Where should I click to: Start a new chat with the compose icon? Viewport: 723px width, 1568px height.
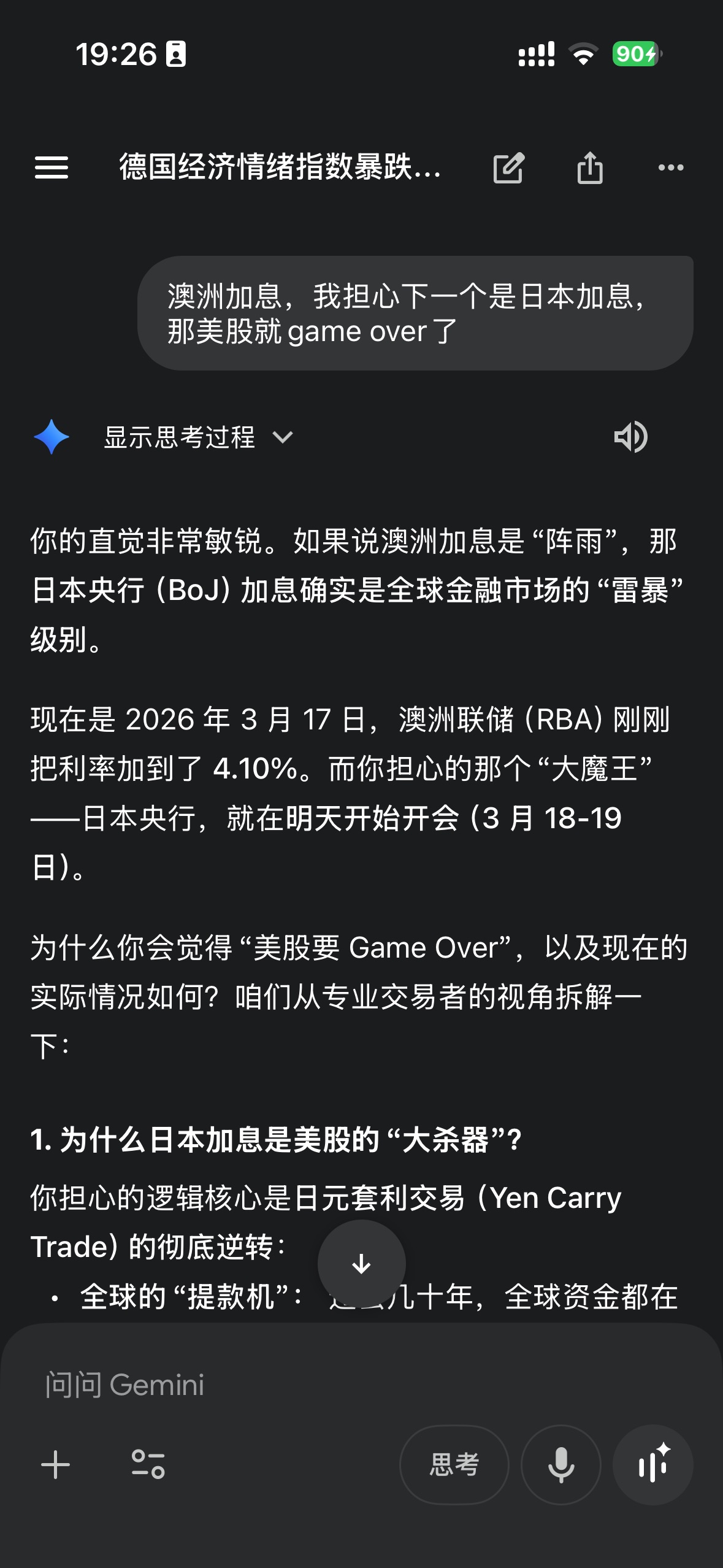(x=508, y=167)
